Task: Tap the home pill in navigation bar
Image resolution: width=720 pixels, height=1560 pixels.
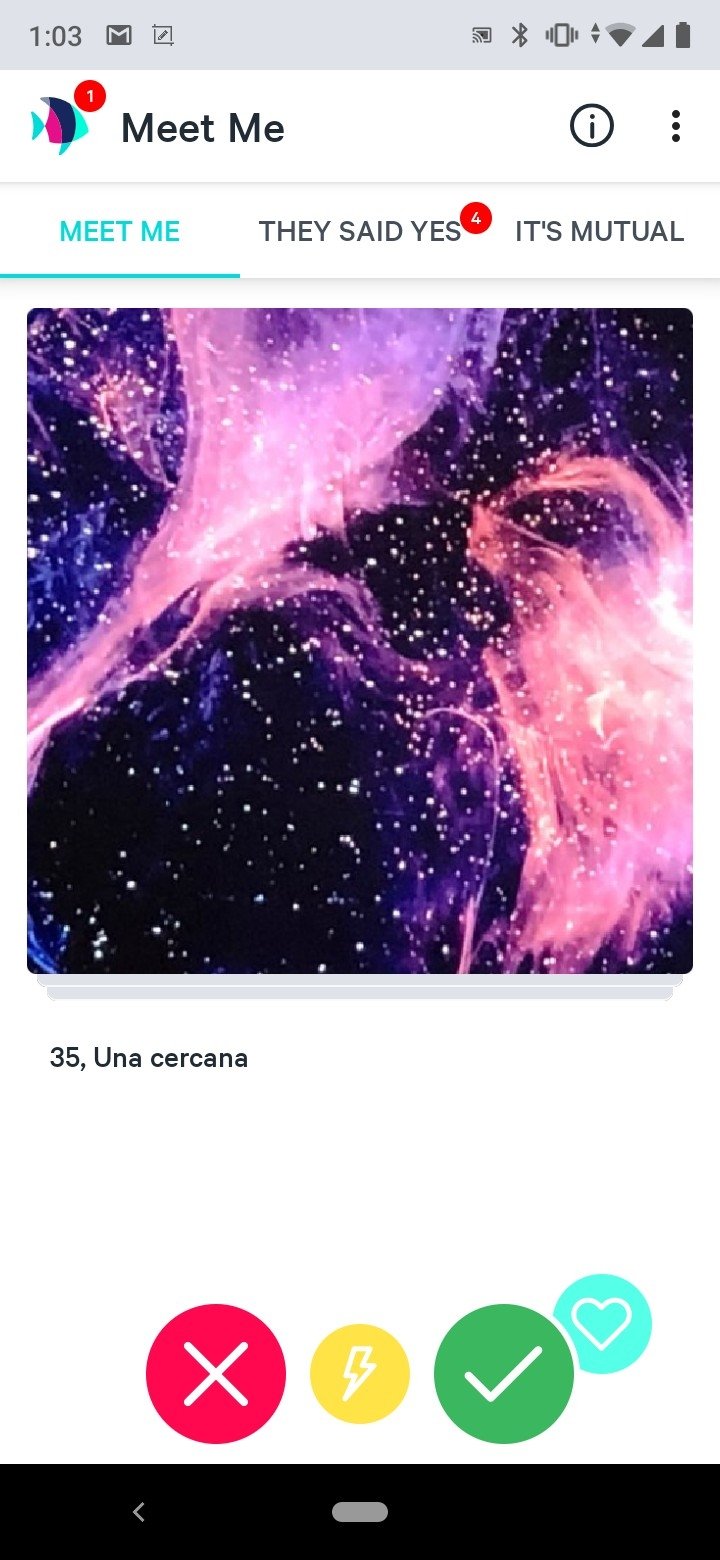Action: (x=360, y=1512)
